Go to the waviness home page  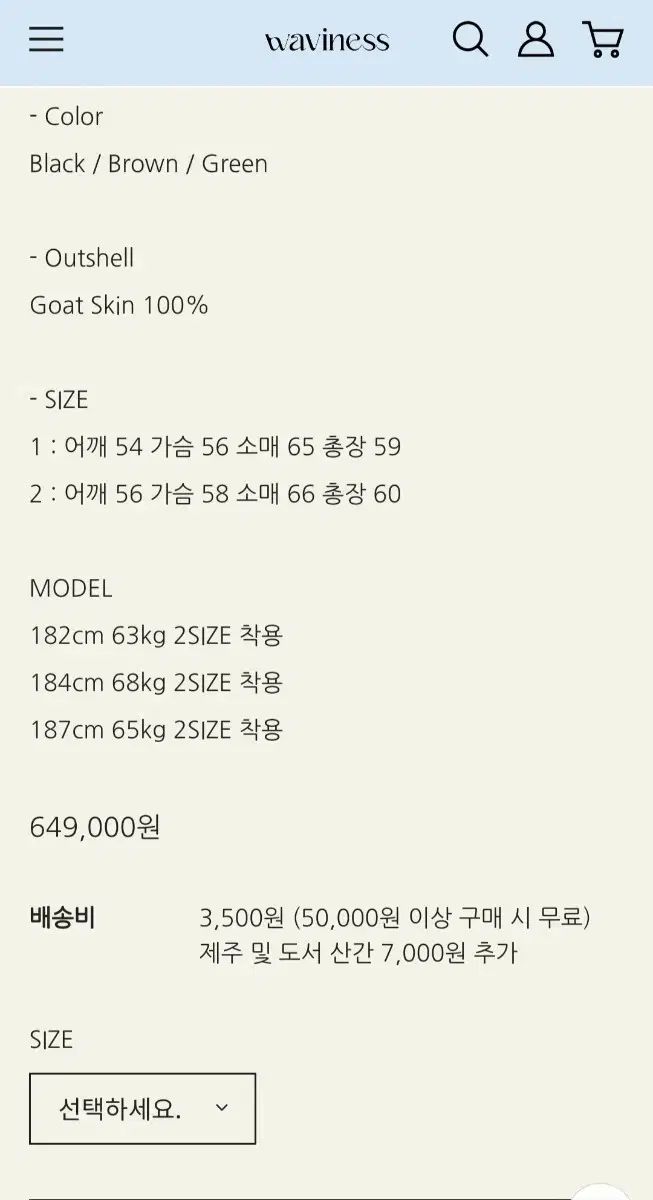point(327,41)
